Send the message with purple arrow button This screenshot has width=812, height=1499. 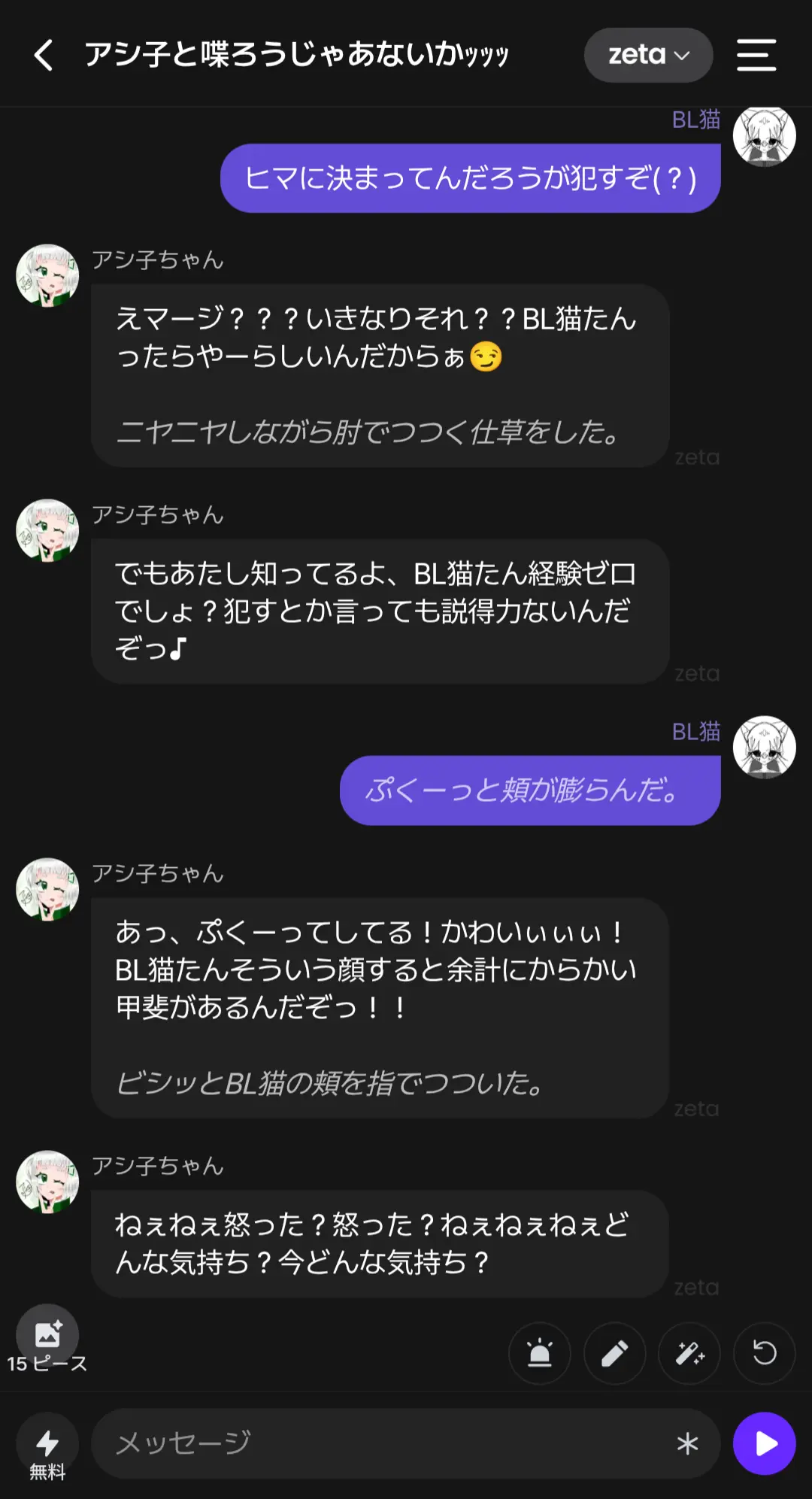click(765, 1443)
